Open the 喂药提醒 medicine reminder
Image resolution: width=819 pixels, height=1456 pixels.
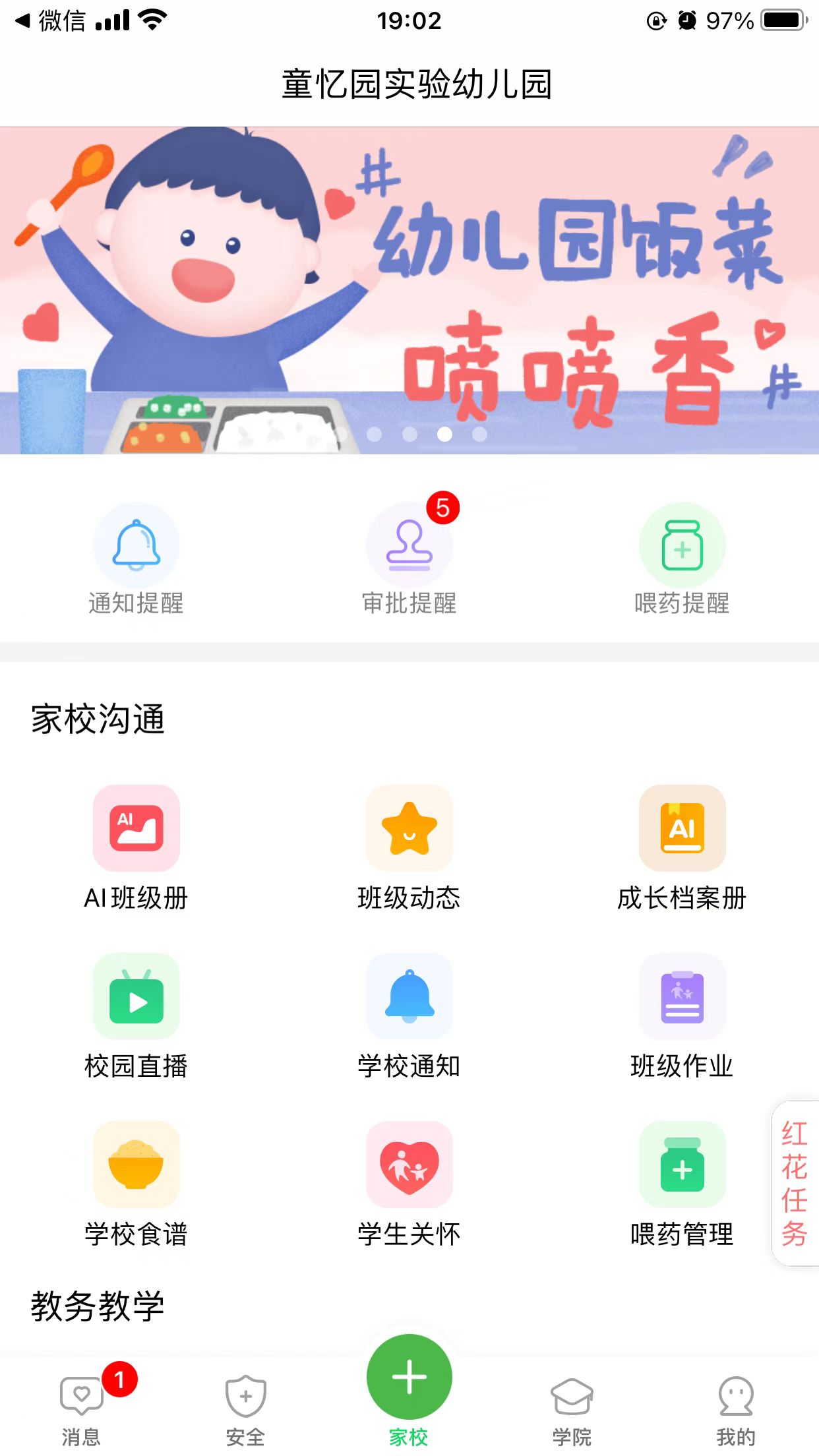coord(682,558)
